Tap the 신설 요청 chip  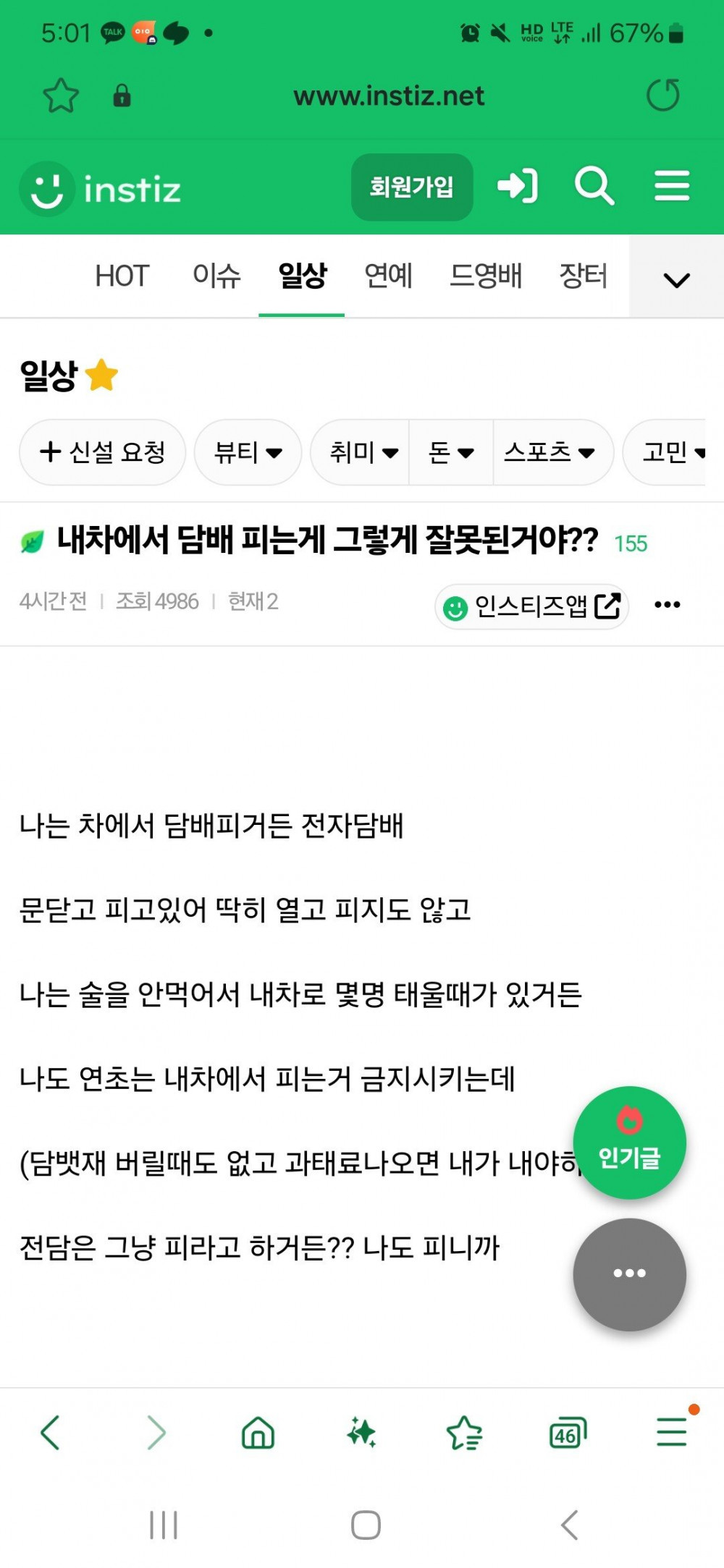coord(103,453)
